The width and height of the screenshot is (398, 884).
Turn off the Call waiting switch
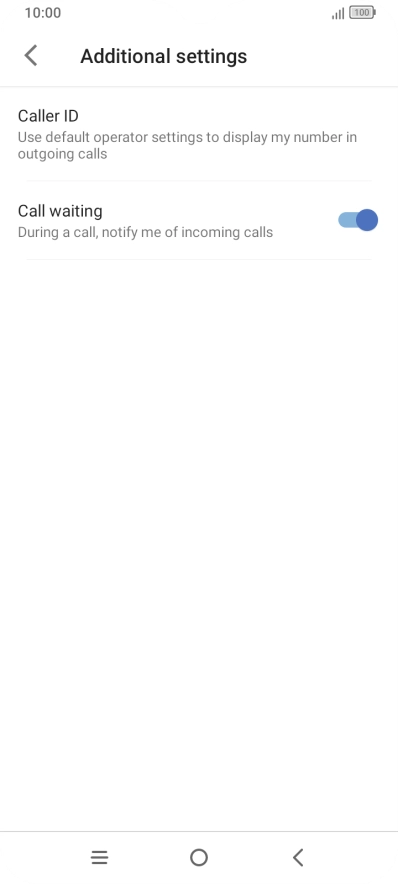click(358, 220)
